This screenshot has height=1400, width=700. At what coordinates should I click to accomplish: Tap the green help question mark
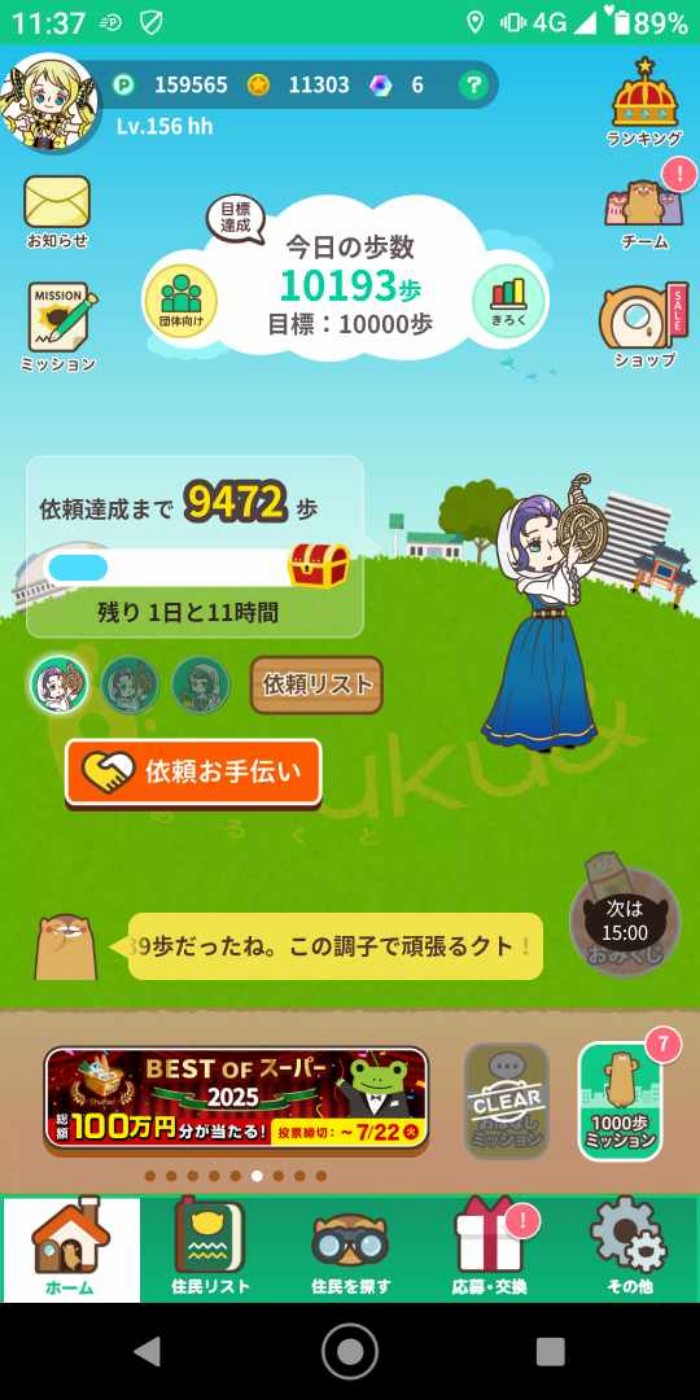[x=472, y=86]
